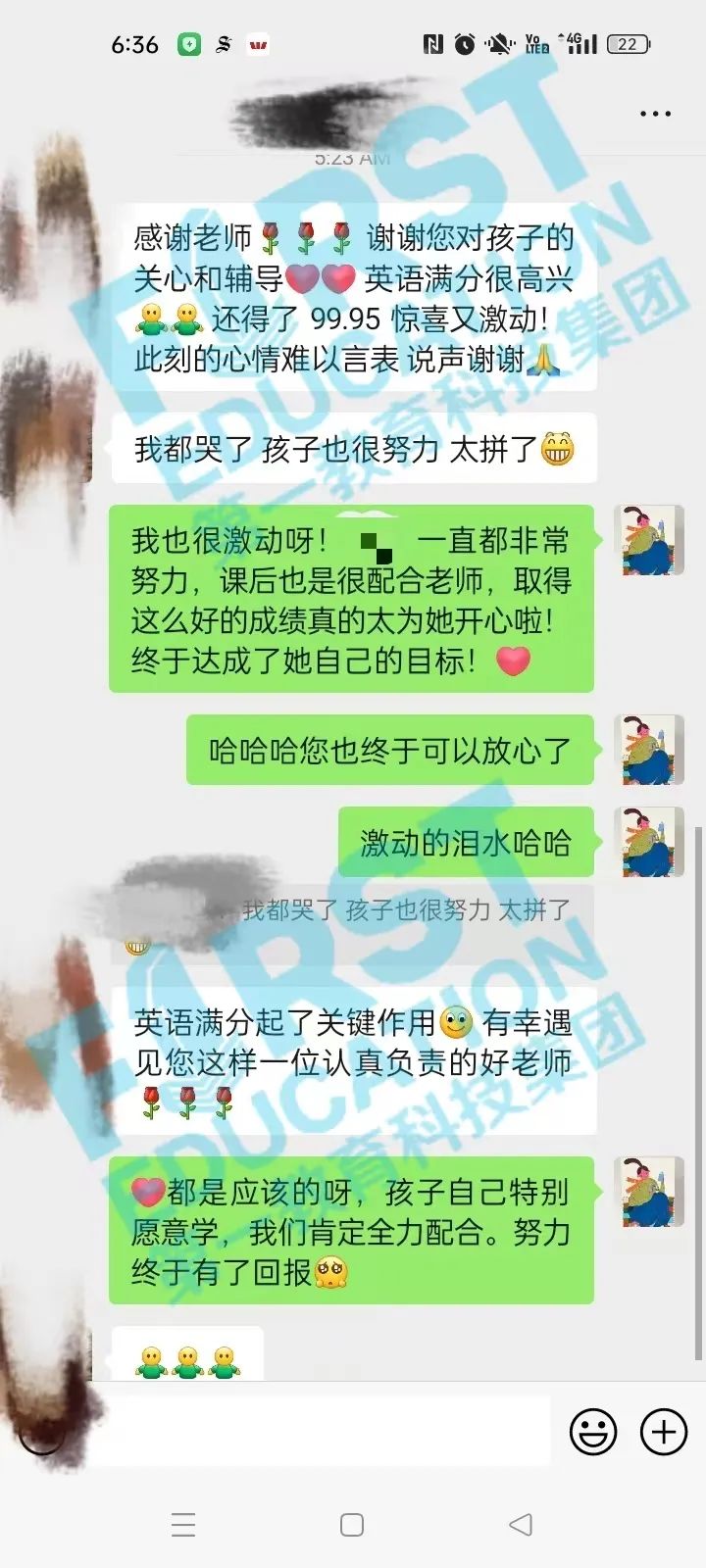Open the chat overflow menu
The height and width of the screenshot is (1568, 706).
[655, 115]
